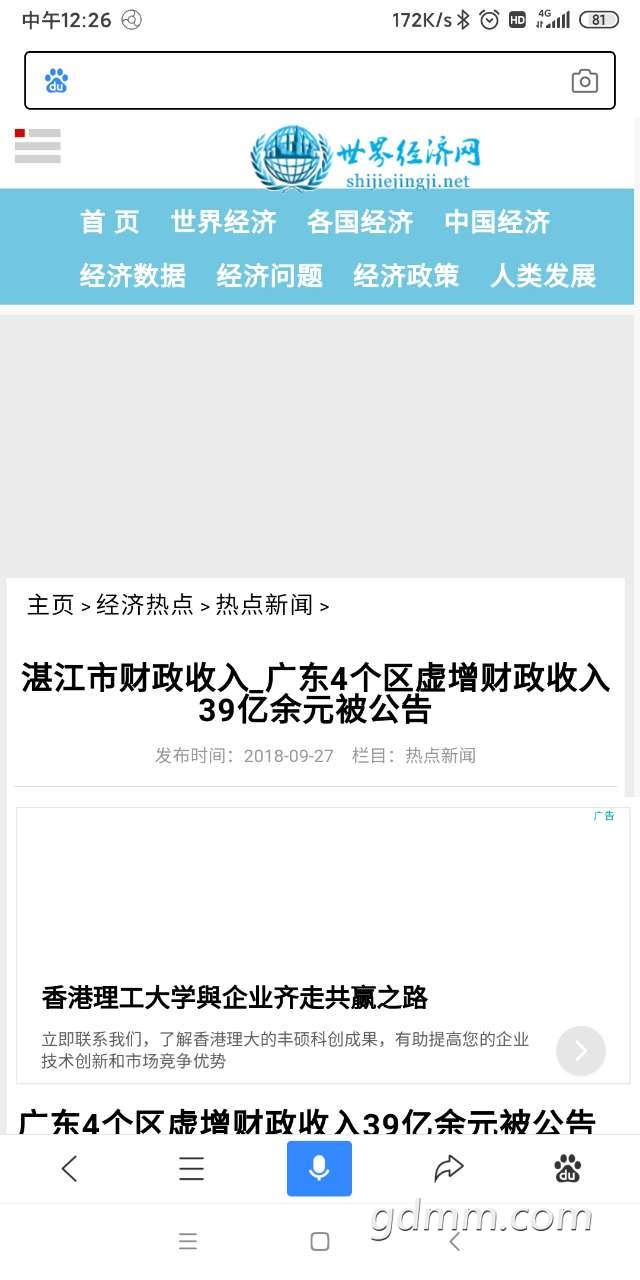The image size is (640, 1280).
Task: Open the camera search icon
Action: (x=584, y=81)
